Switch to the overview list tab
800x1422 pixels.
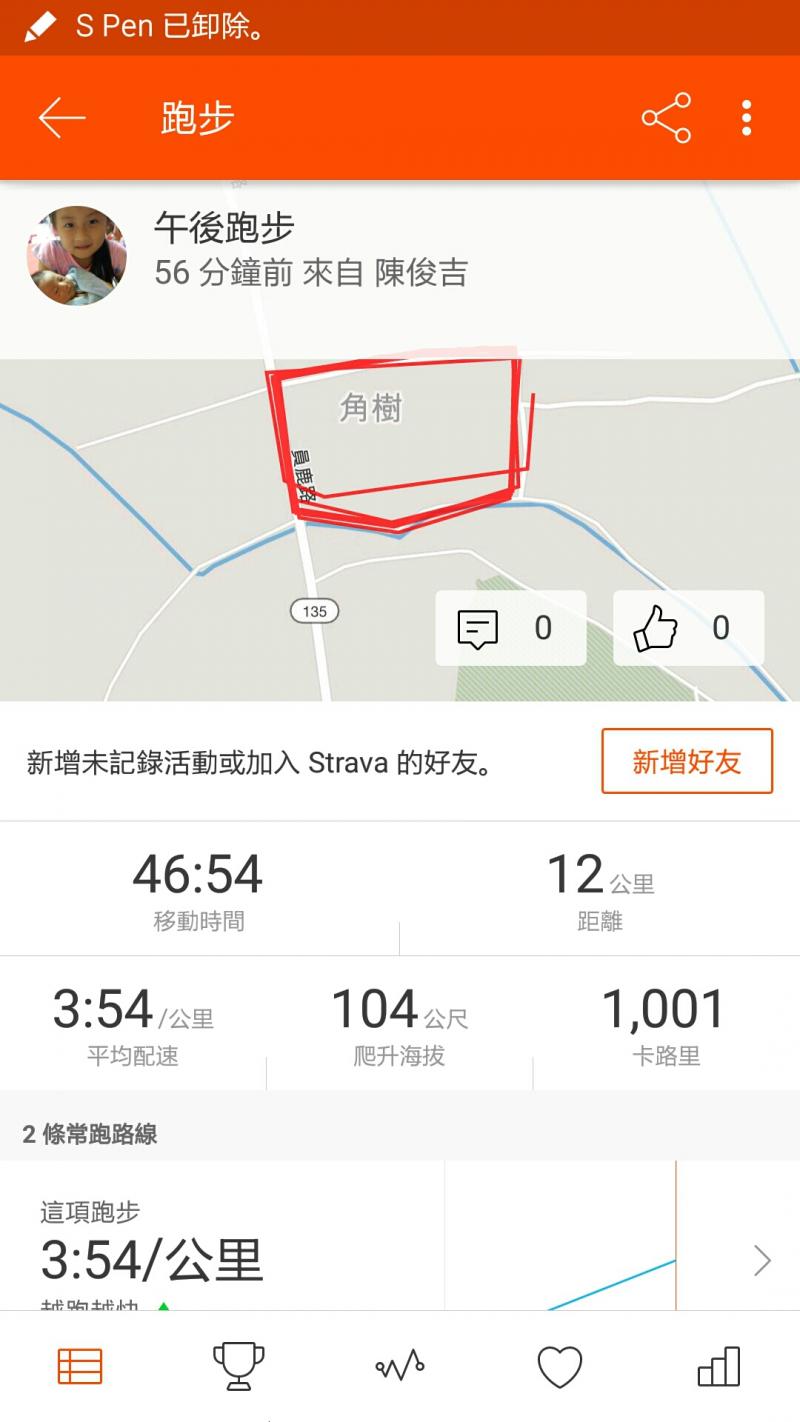click(80, 1366)
